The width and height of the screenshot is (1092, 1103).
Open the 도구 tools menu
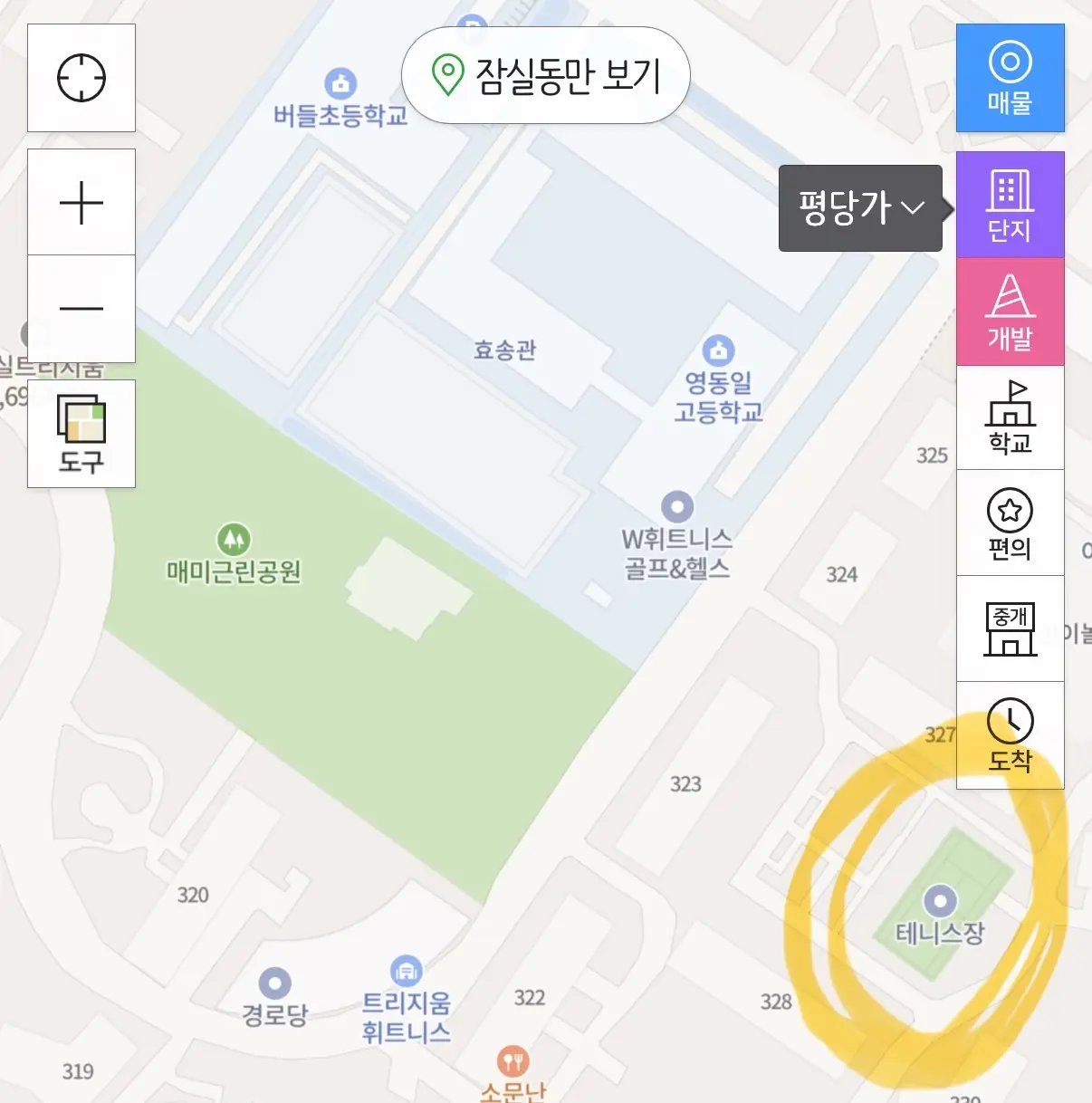(x=81, y=434)
